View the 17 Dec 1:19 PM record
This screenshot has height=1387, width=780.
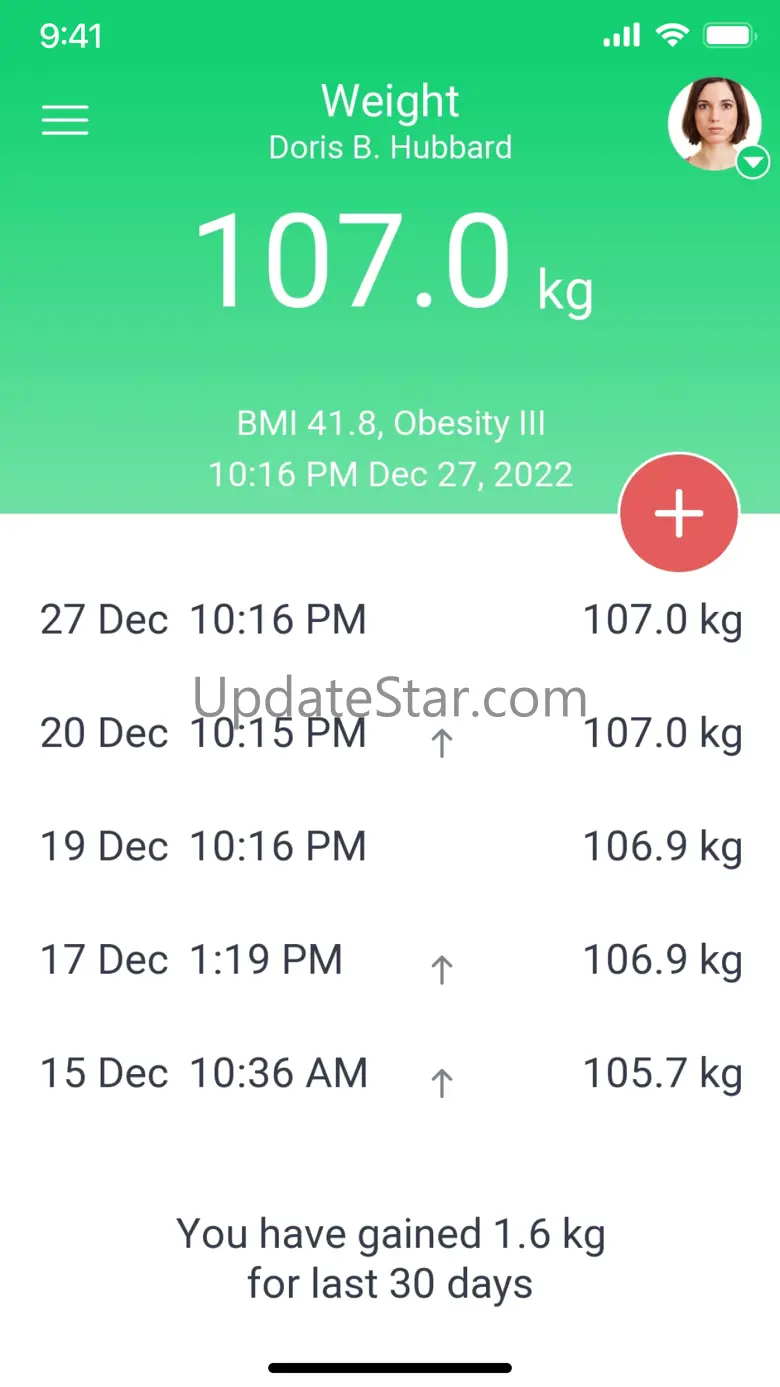tap(390, 961)
